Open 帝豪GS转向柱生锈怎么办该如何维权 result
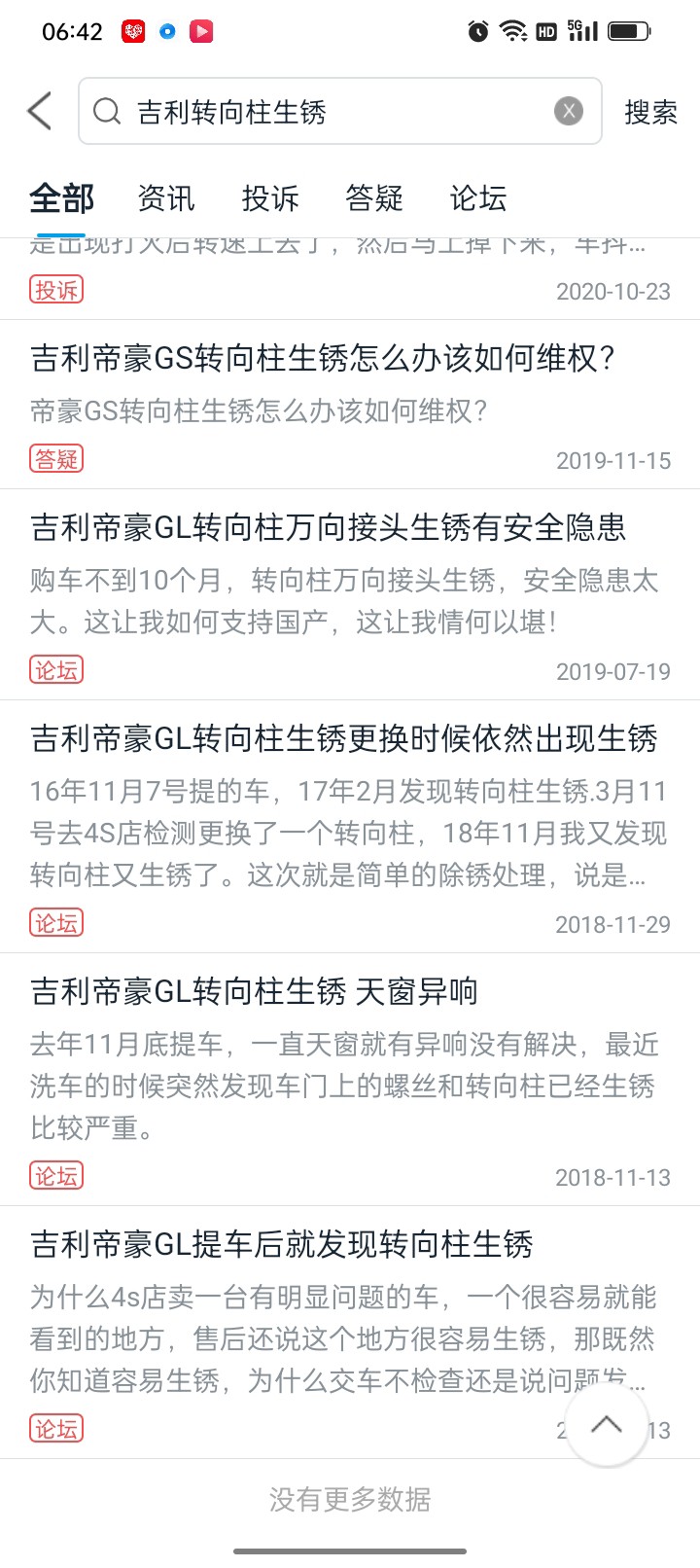The image size is (700, 1568). pos(350,405)
